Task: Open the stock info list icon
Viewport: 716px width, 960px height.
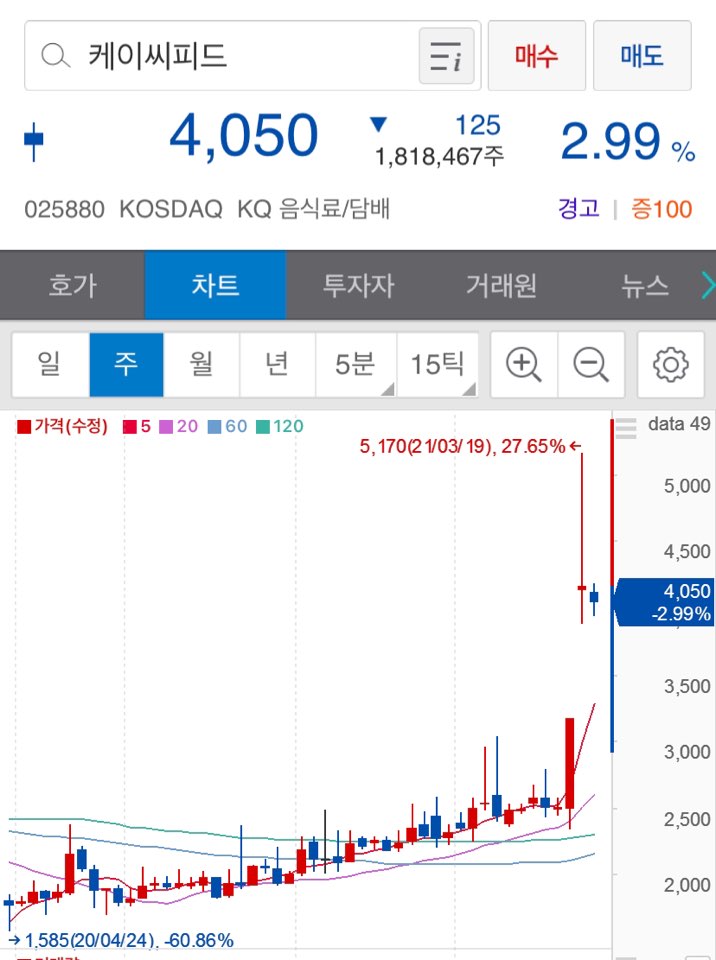Action: click(446, 57)
